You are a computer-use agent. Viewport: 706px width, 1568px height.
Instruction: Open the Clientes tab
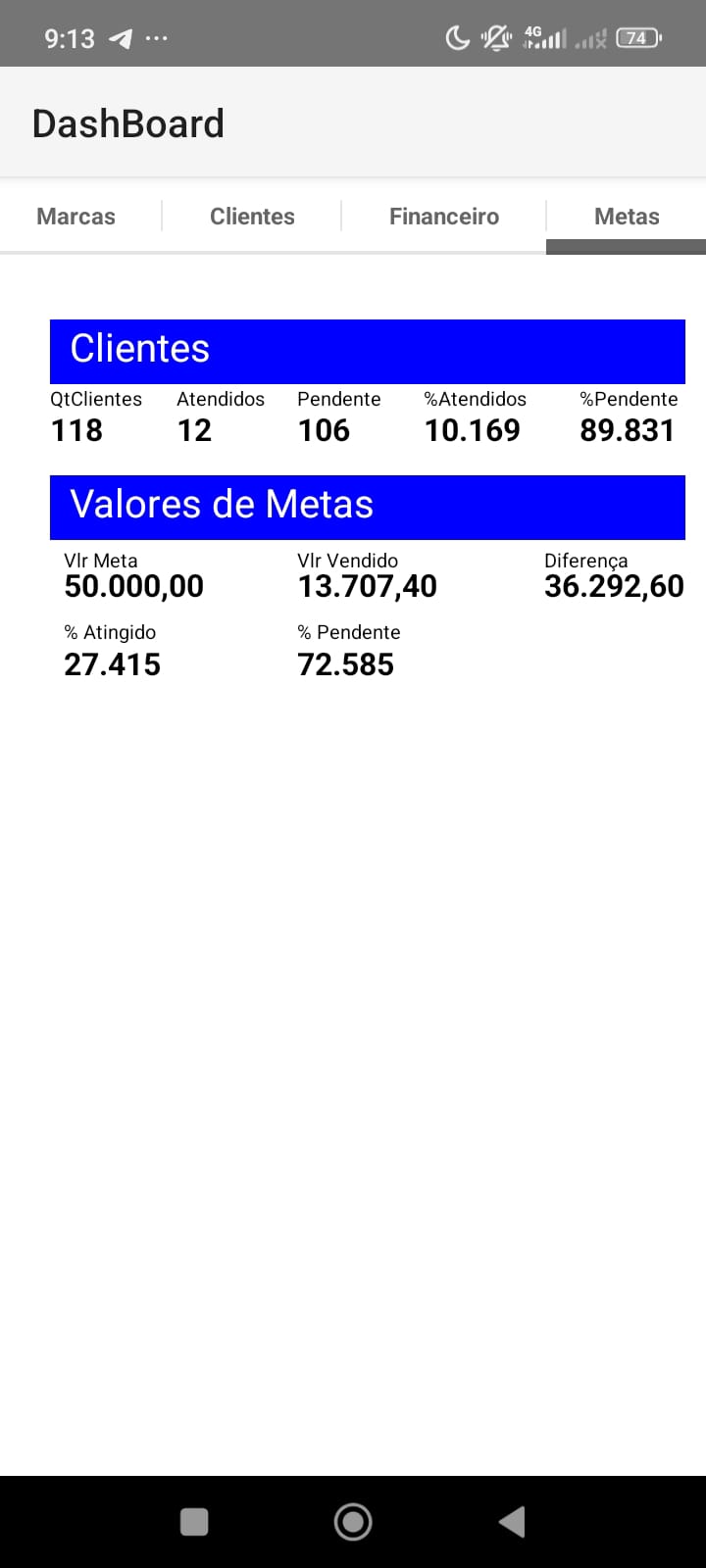coord(252,217)
